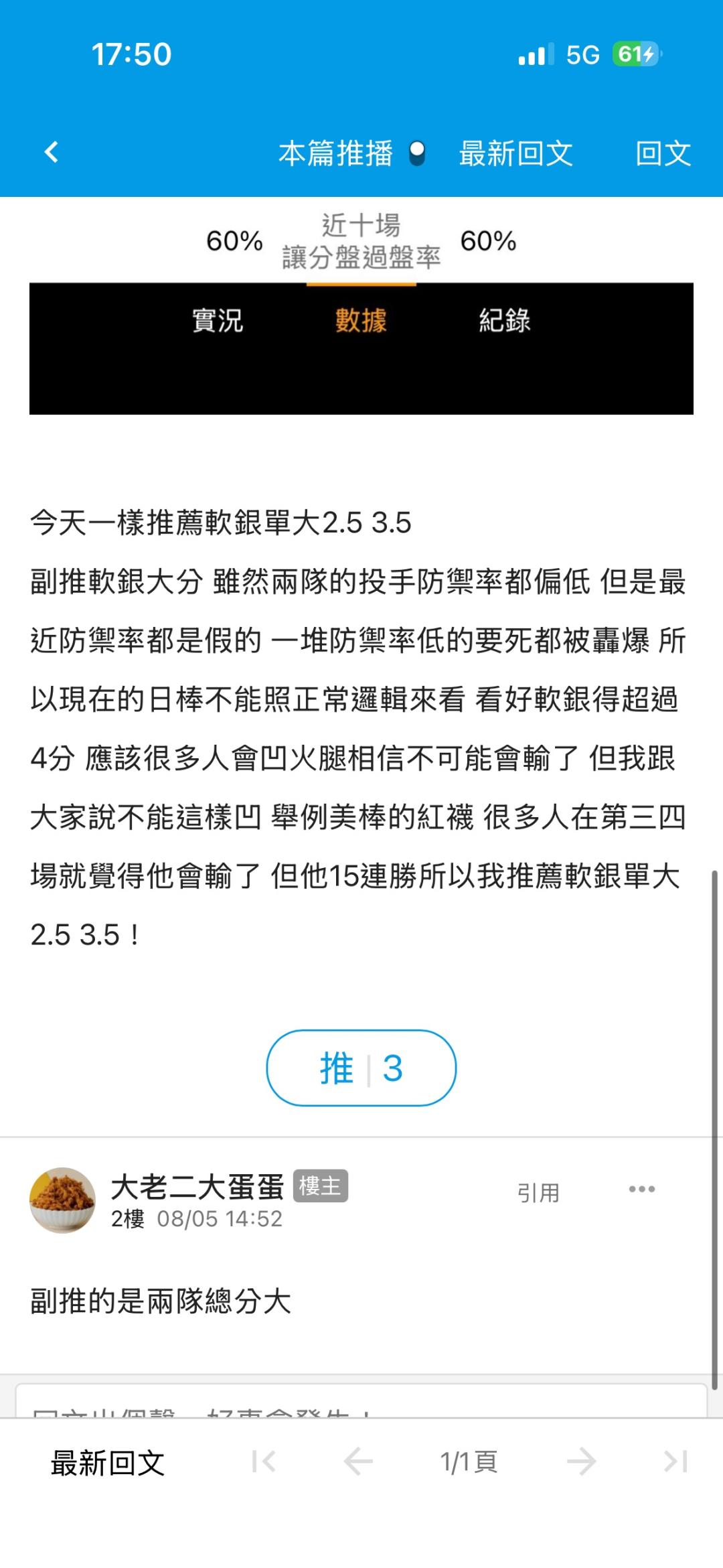Switch to the 實況 tab

point(218,320)
